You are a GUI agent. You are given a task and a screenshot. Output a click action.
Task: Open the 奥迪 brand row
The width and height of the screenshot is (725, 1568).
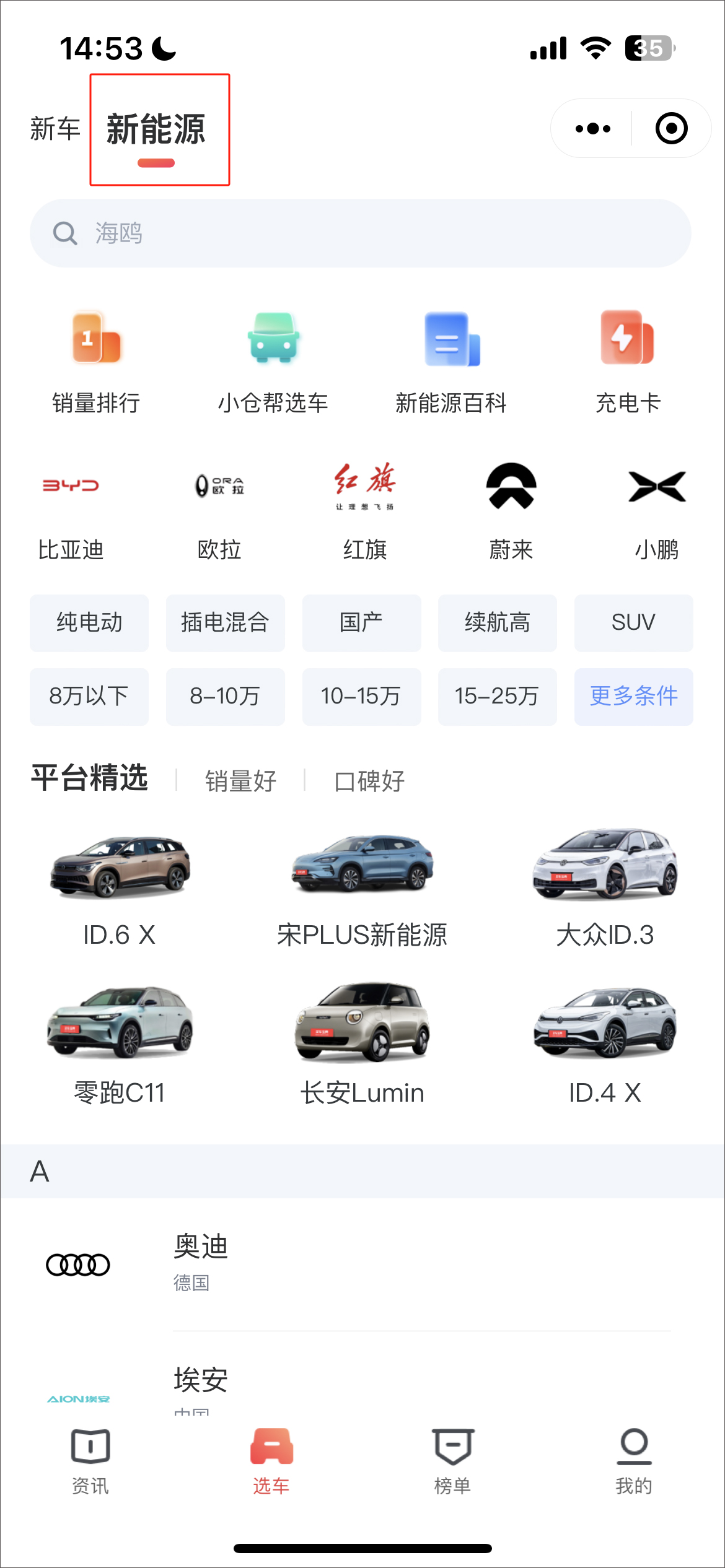(x=359, y=1263)
